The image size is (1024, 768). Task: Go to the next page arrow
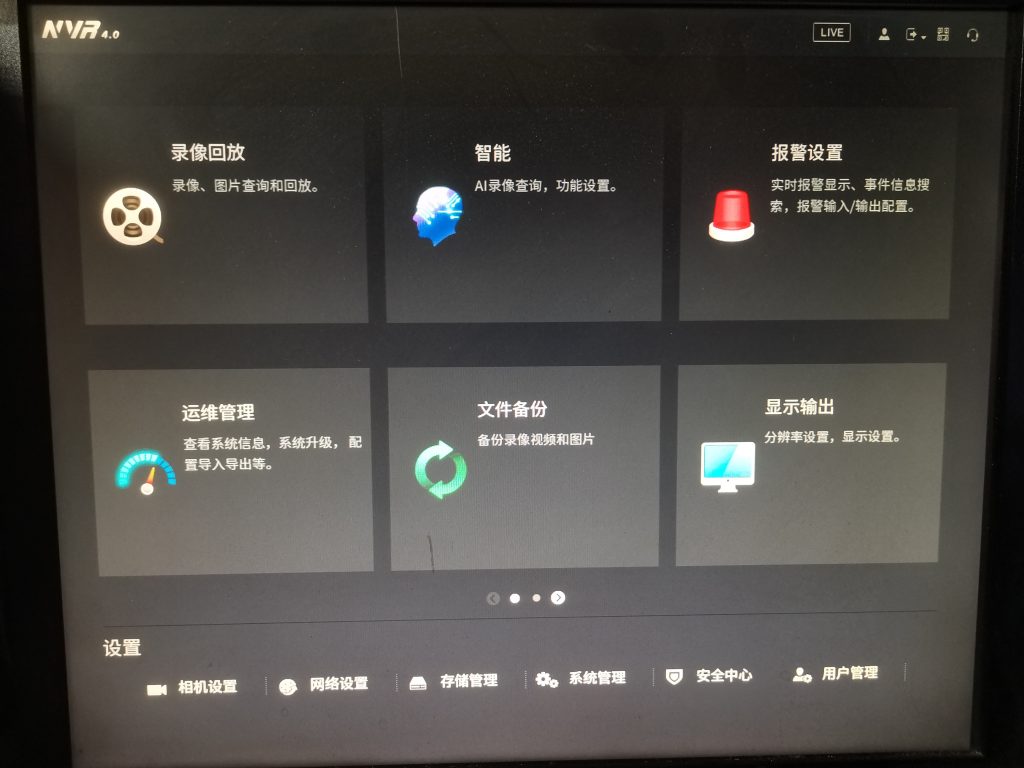(x=558, y=598)
